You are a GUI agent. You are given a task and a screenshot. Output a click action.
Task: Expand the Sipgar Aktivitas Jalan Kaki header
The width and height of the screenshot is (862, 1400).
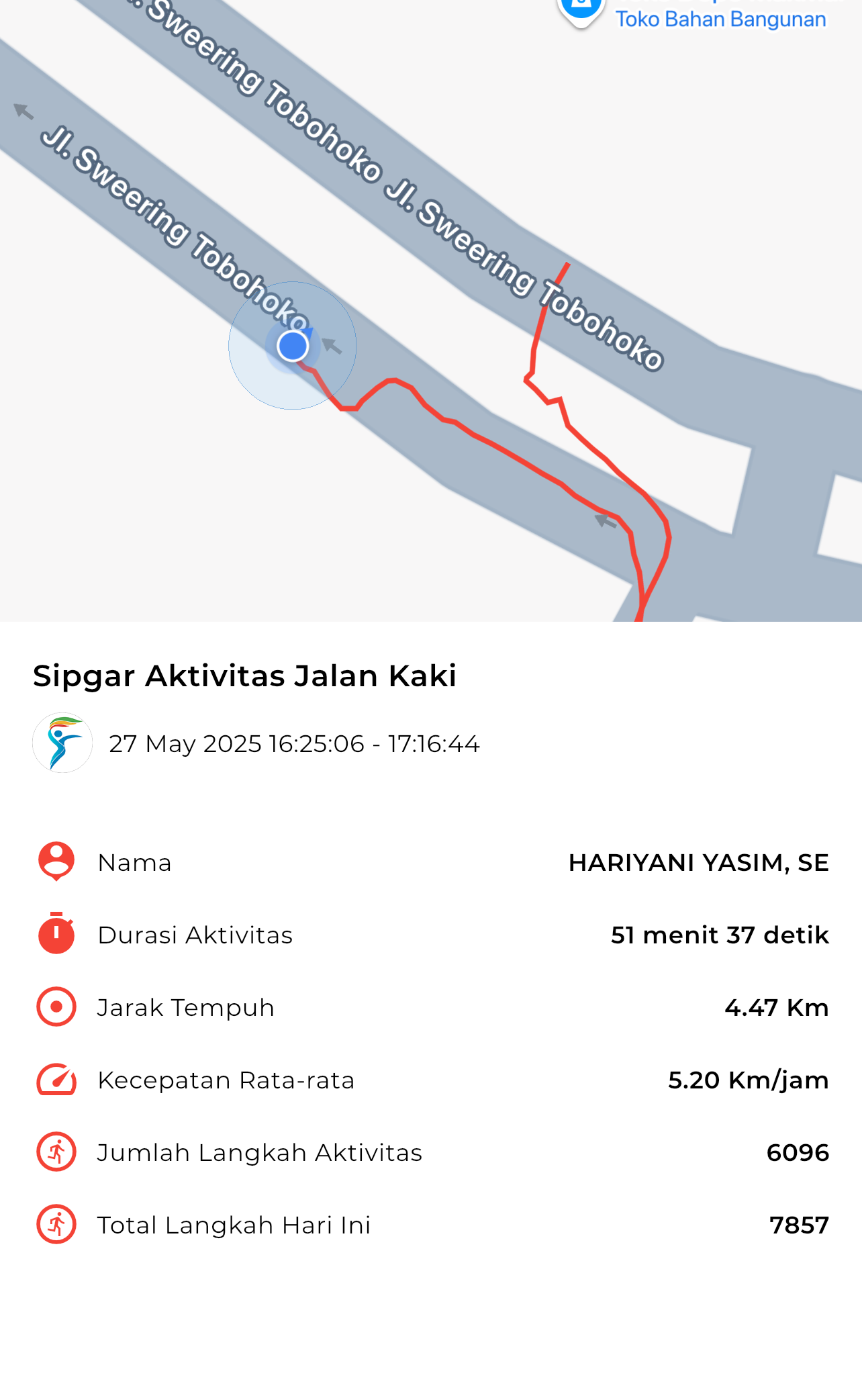pos(244,677)
